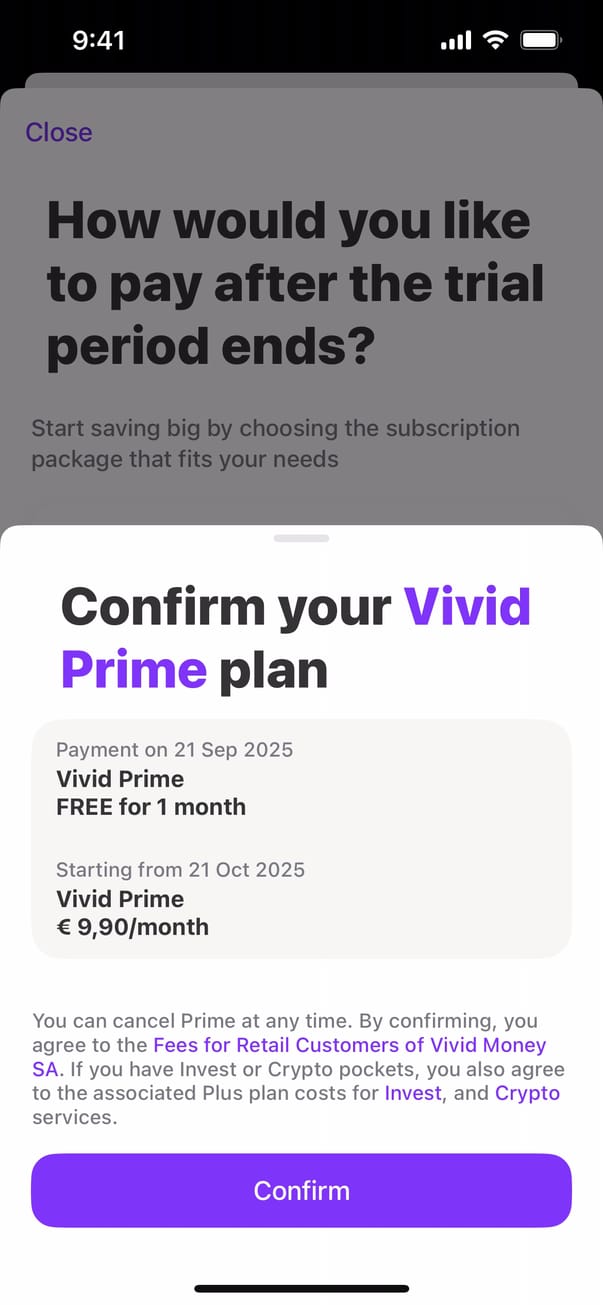View the Crypto plan costs link
Screen dimensions: 603x1305
pyautogui.click(x=527, y=1093)
